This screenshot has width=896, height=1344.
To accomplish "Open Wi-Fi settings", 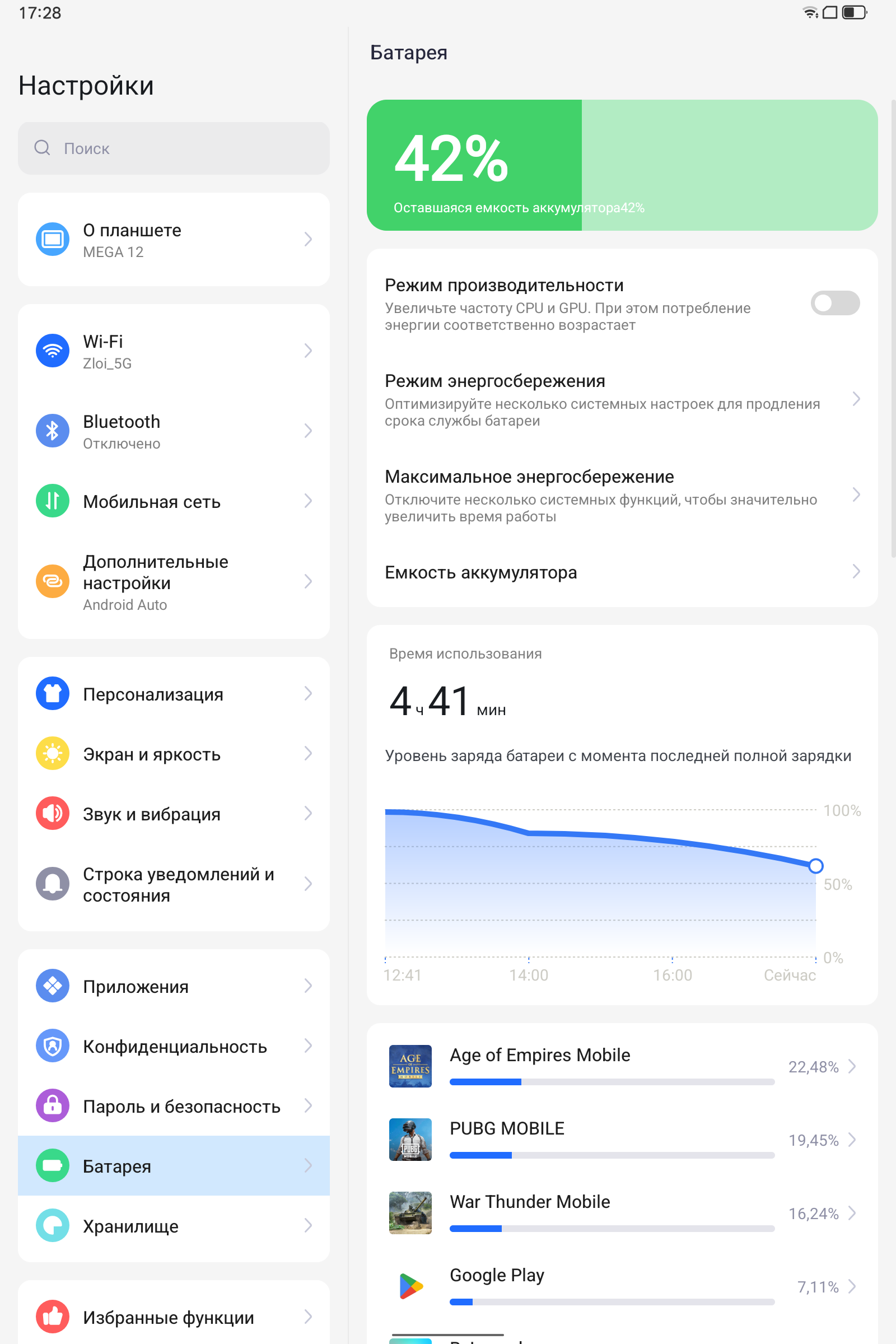I will click(x=173, y=351).
